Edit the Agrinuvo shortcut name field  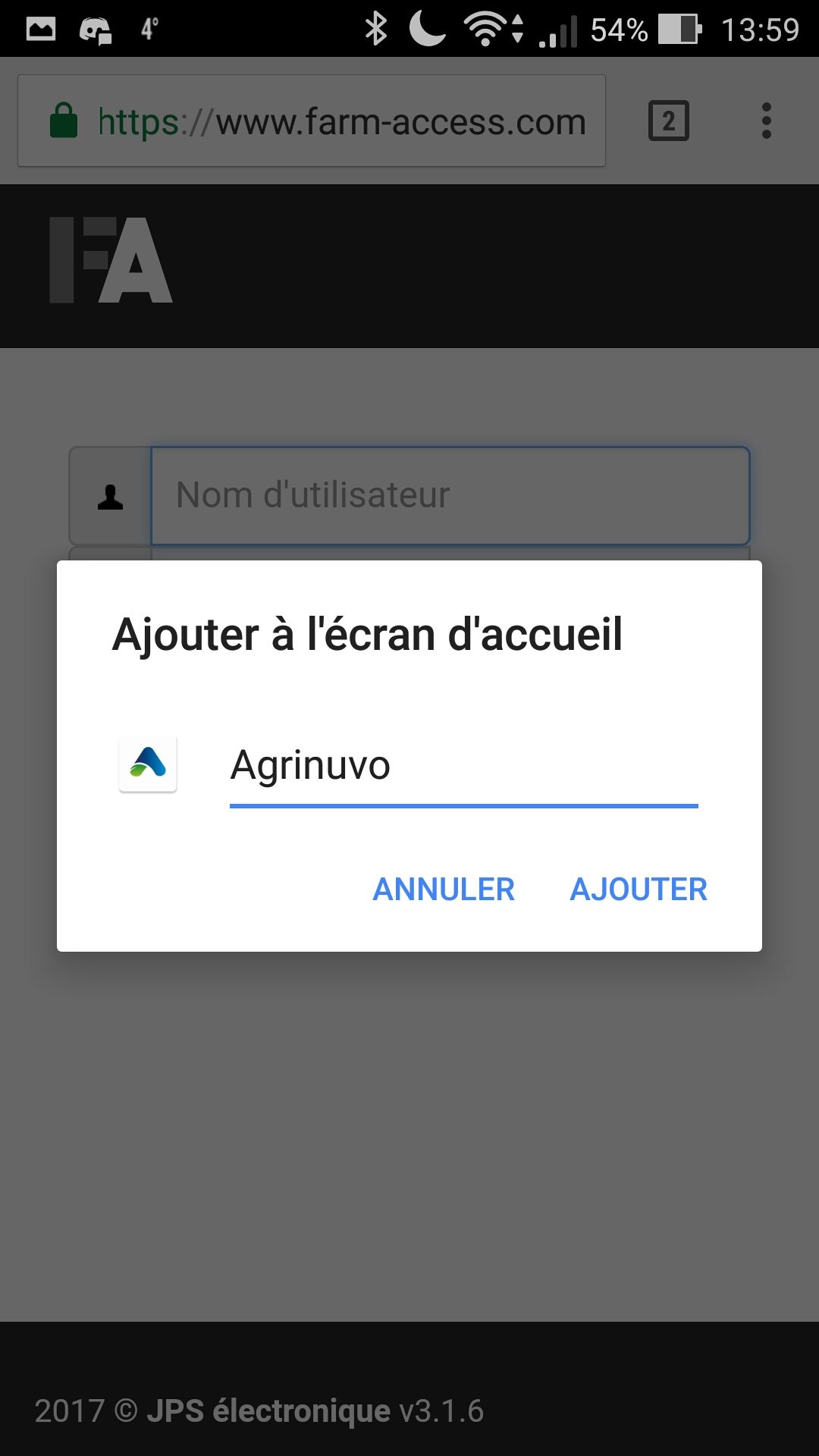(463, 766)
